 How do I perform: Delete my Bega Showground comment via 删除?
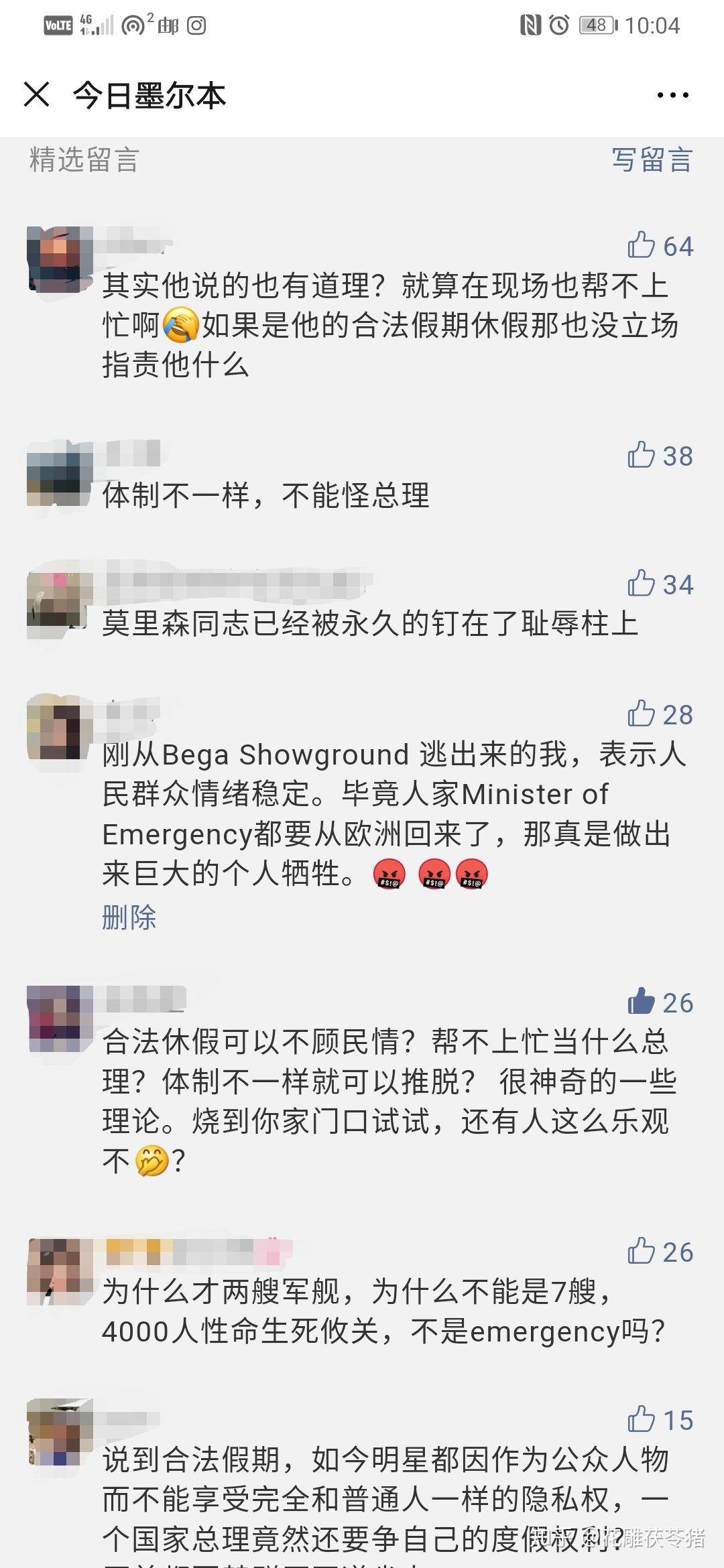point(129,917)
